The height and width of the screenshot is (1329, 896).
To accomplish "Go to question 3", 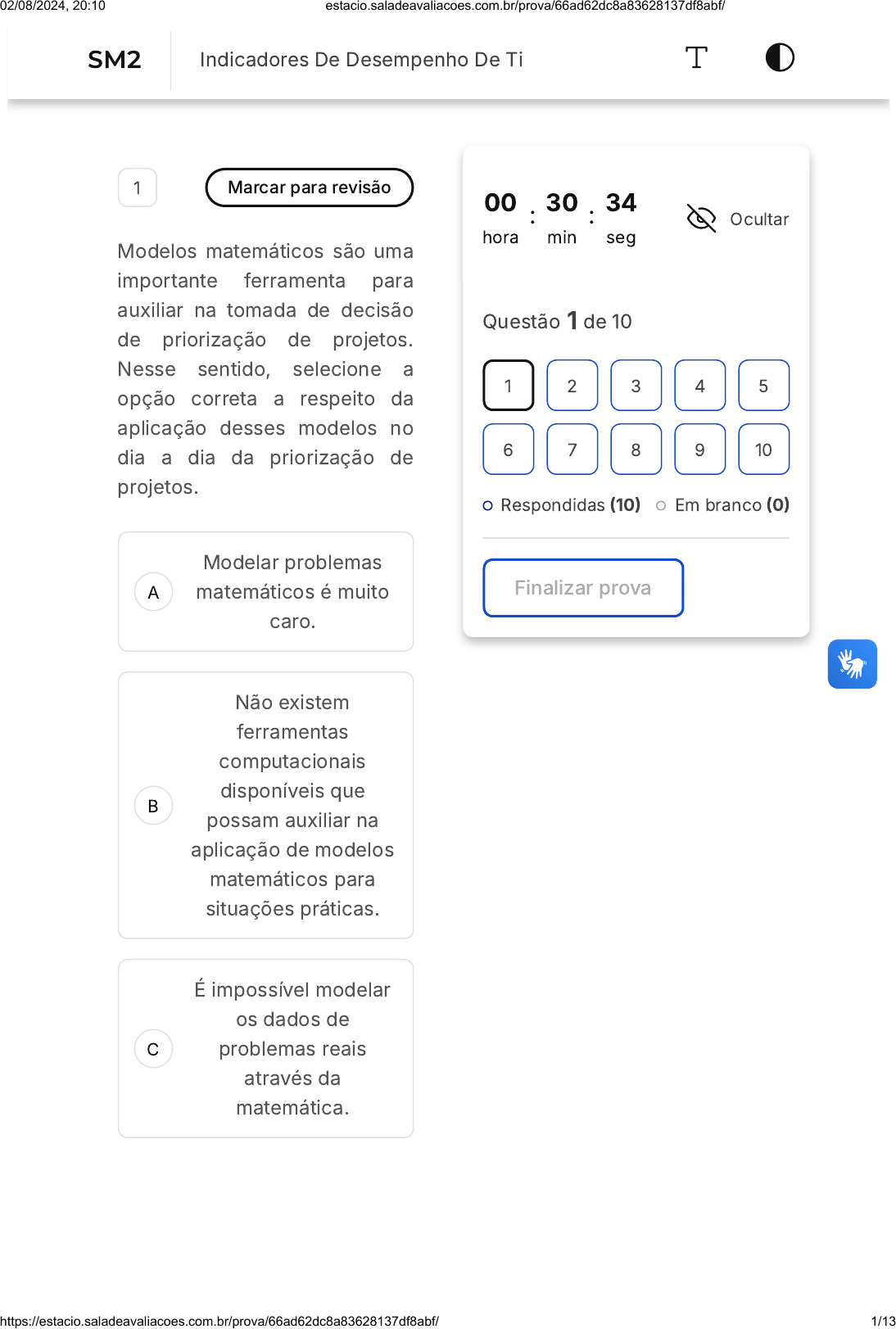I will (636, 385).
